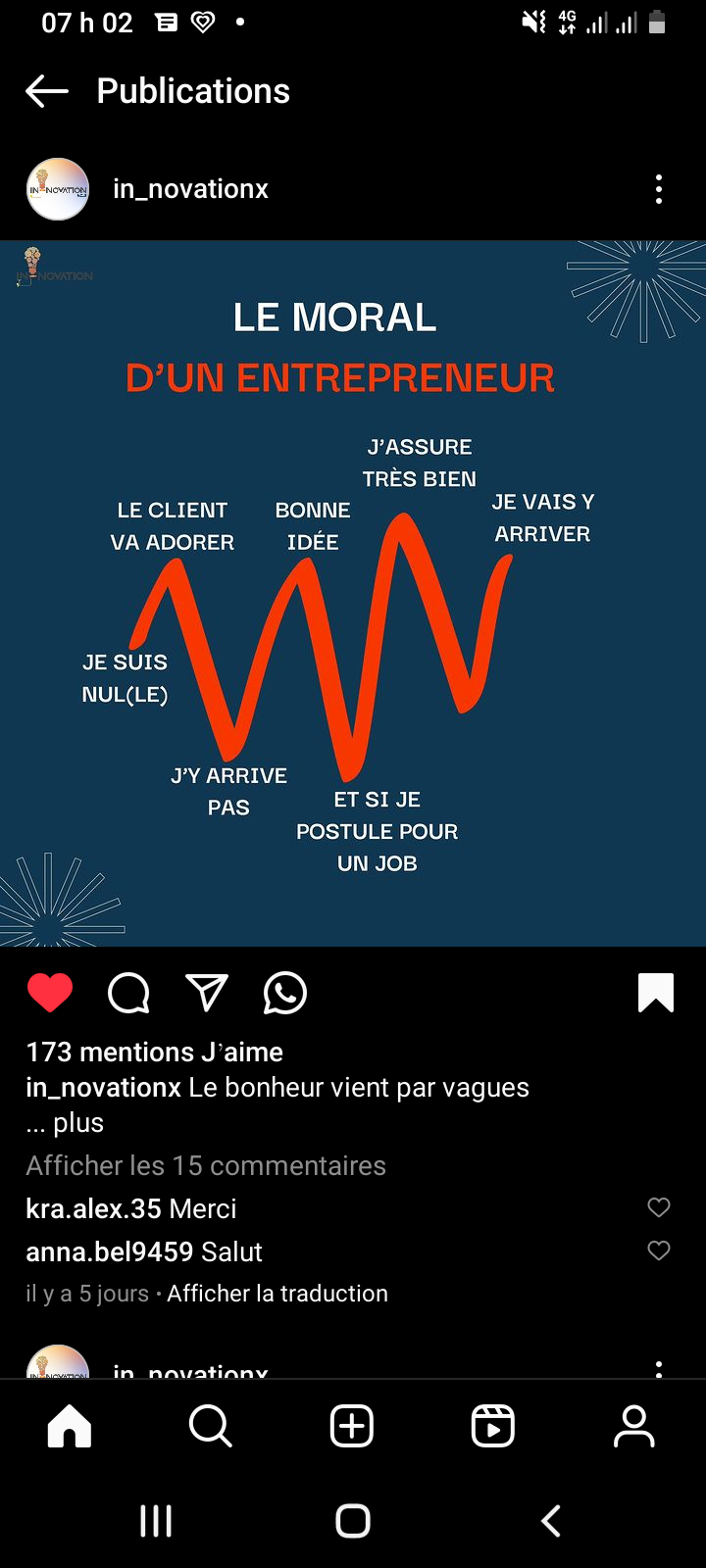Open in_novationx profile picture
This screenshot has height=1568, width=706.
click(58, 189)
